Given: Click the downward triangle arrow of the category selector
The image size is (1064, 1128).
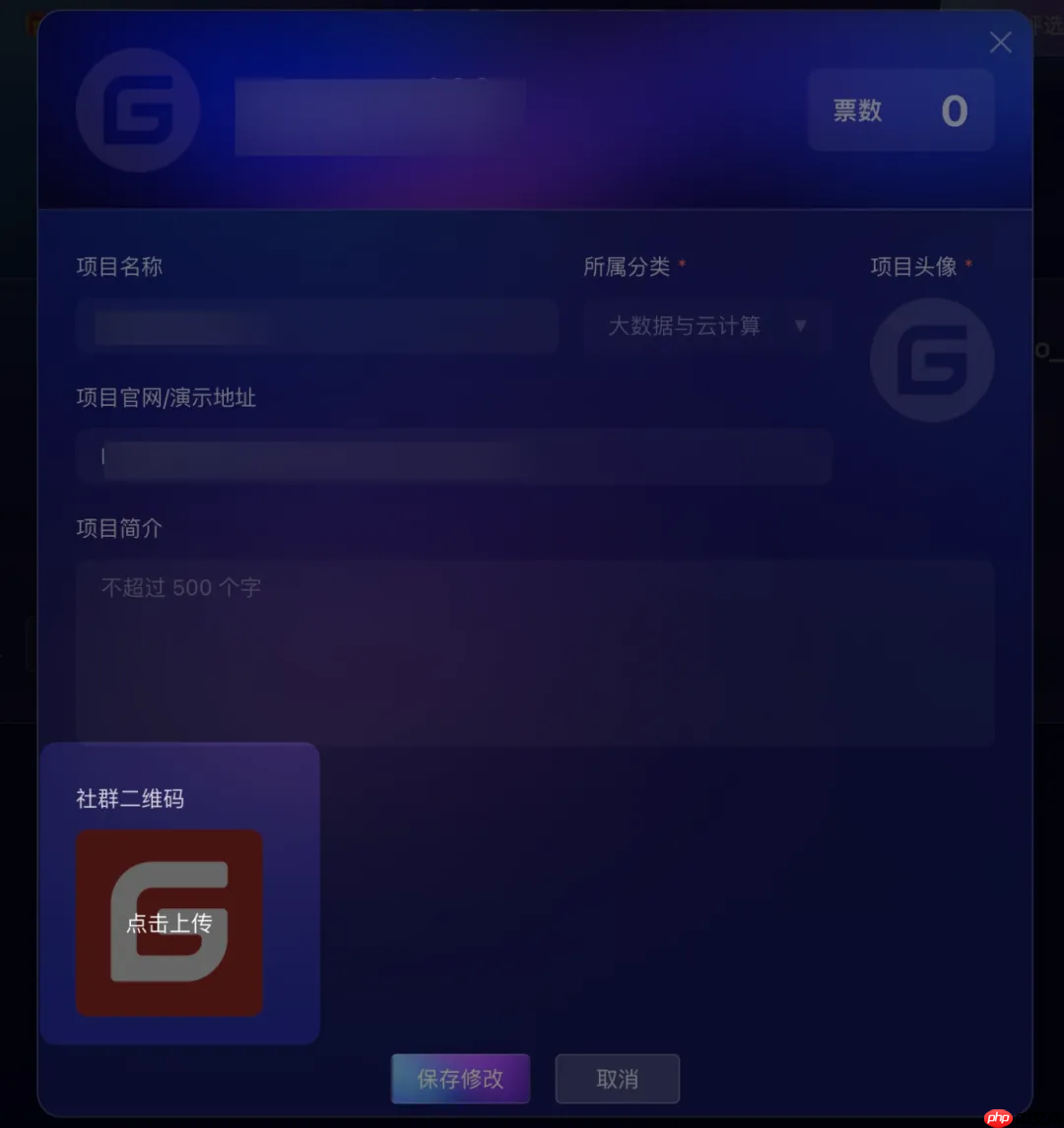Looking at the screenshot, I should tap(801, 327).
